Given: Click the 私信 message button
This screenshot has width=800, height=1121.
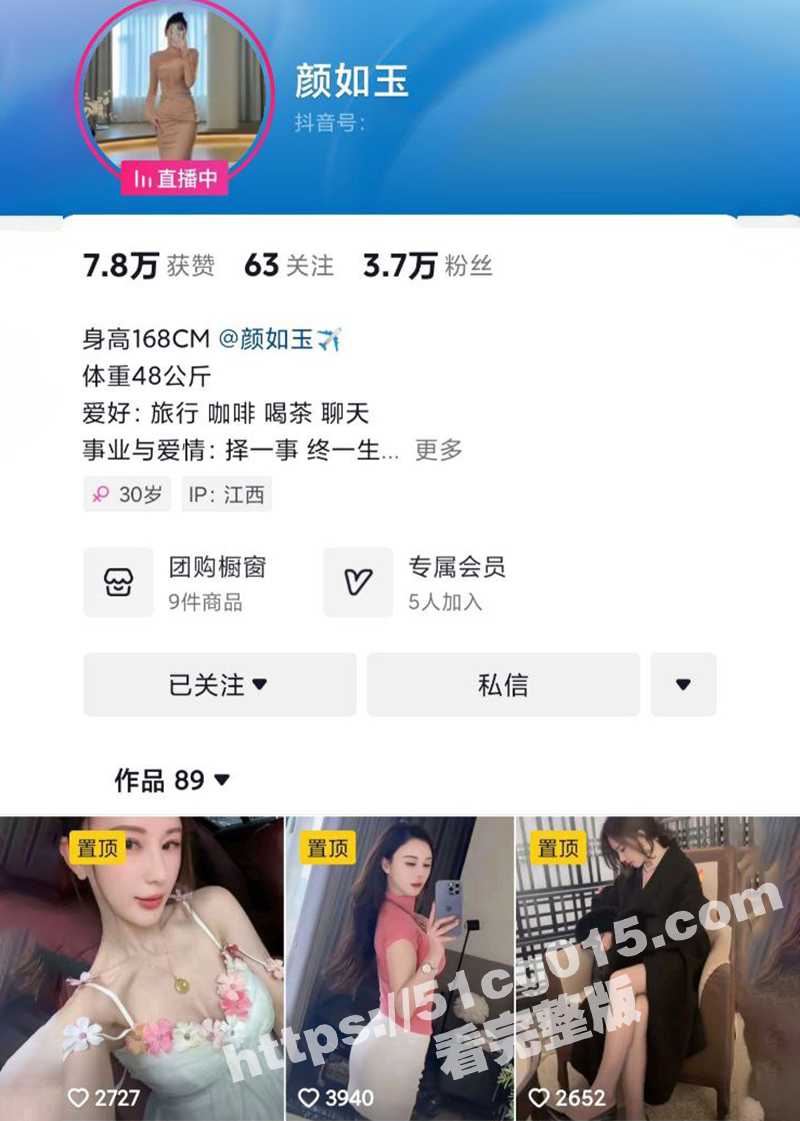Looking at the screenshot, I should click(x=503, y=684).
